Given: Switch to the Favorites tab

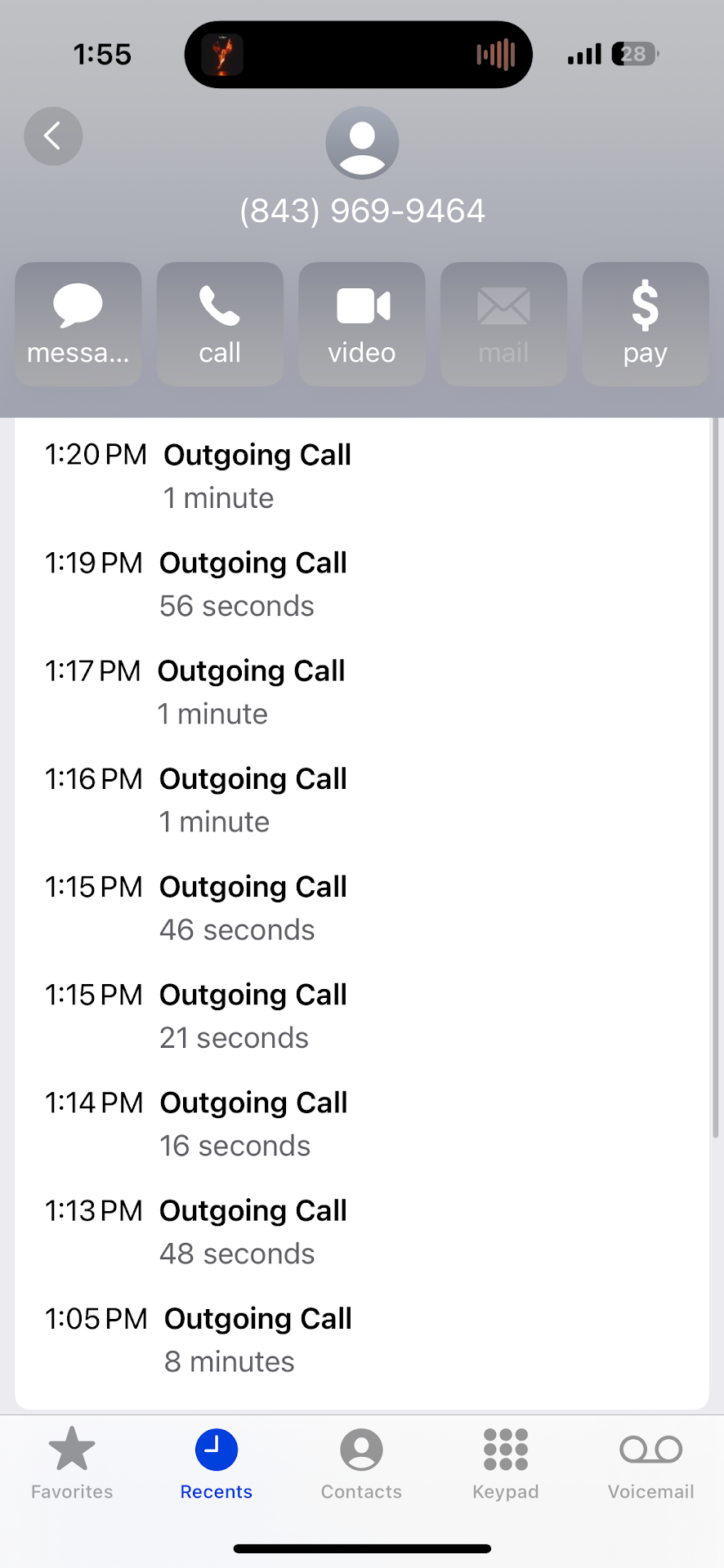Looking at the screenshot, I should click(72, 1463).
